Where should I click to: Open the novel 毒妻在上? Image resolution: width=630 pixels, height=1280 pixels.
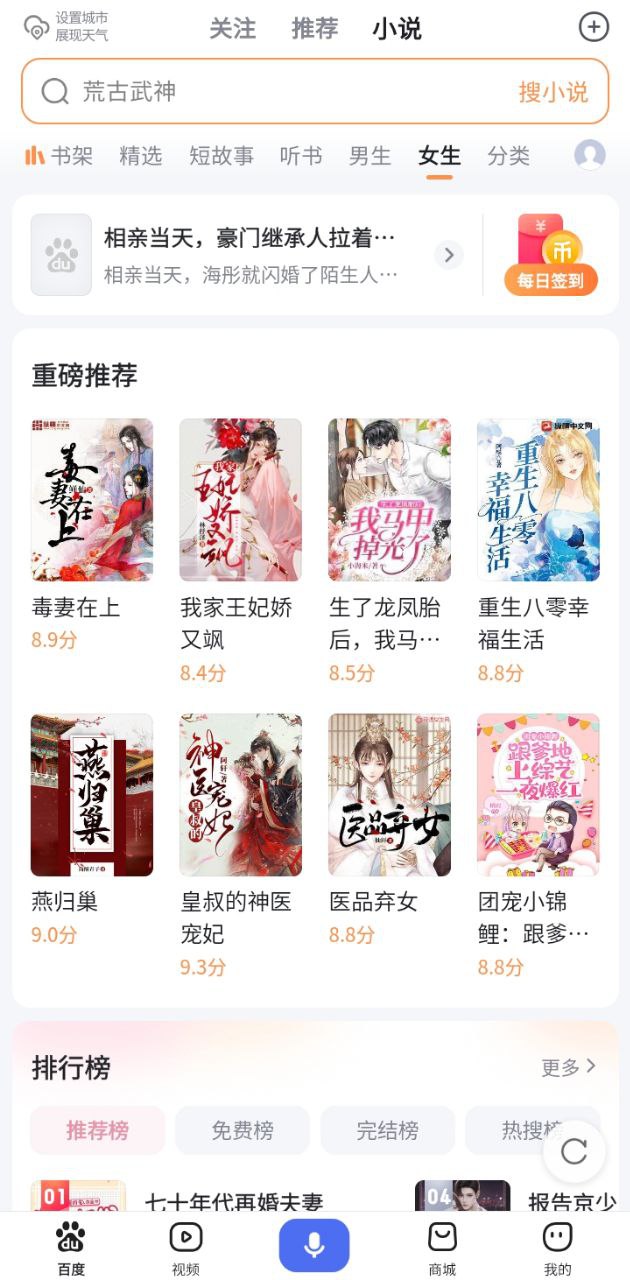(x=92, y=500)
